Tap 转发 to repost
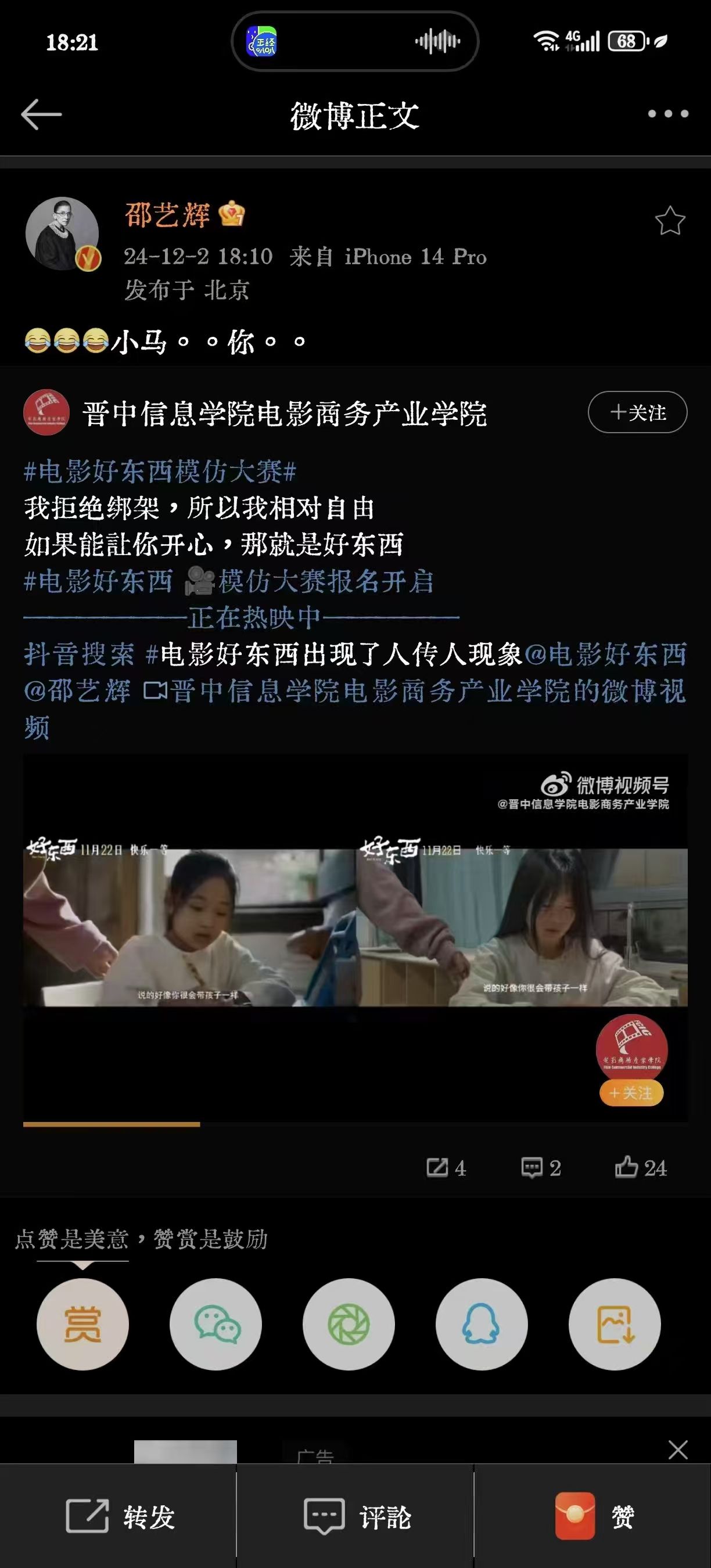The width and height of the screenshot is (711, 1568). [120, 1516]
